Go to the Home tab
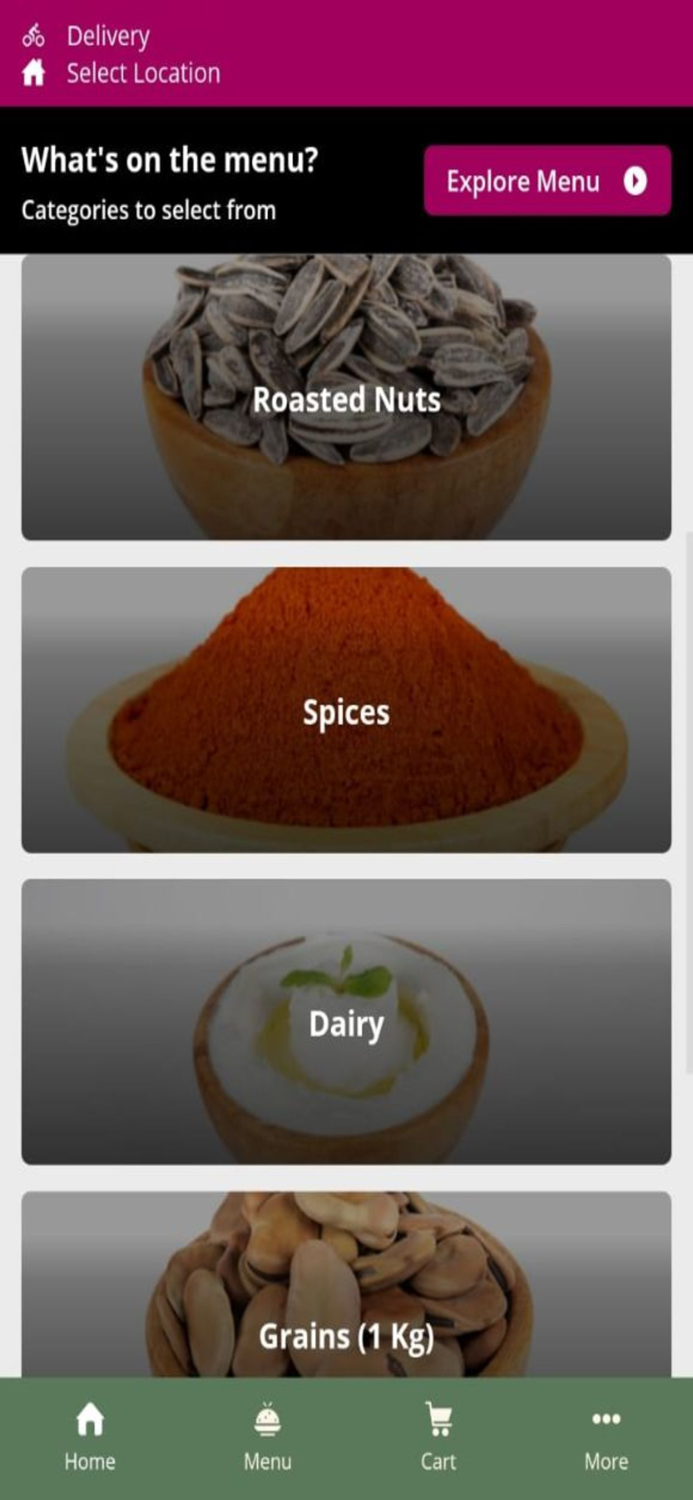This screenshot has height=1500, width=693. click(x=90, y=1437)
